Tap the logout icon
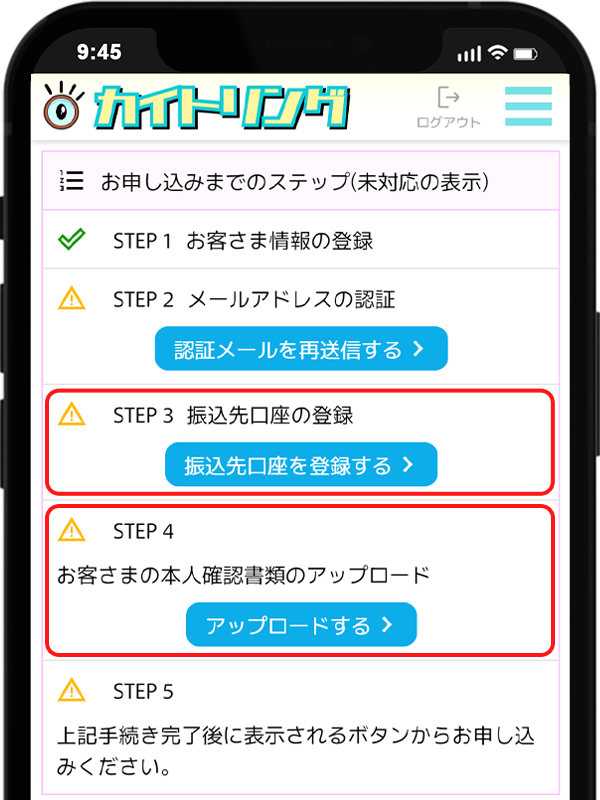The width and height of the screenshot is (600, 800). click(x=448, y=100)
